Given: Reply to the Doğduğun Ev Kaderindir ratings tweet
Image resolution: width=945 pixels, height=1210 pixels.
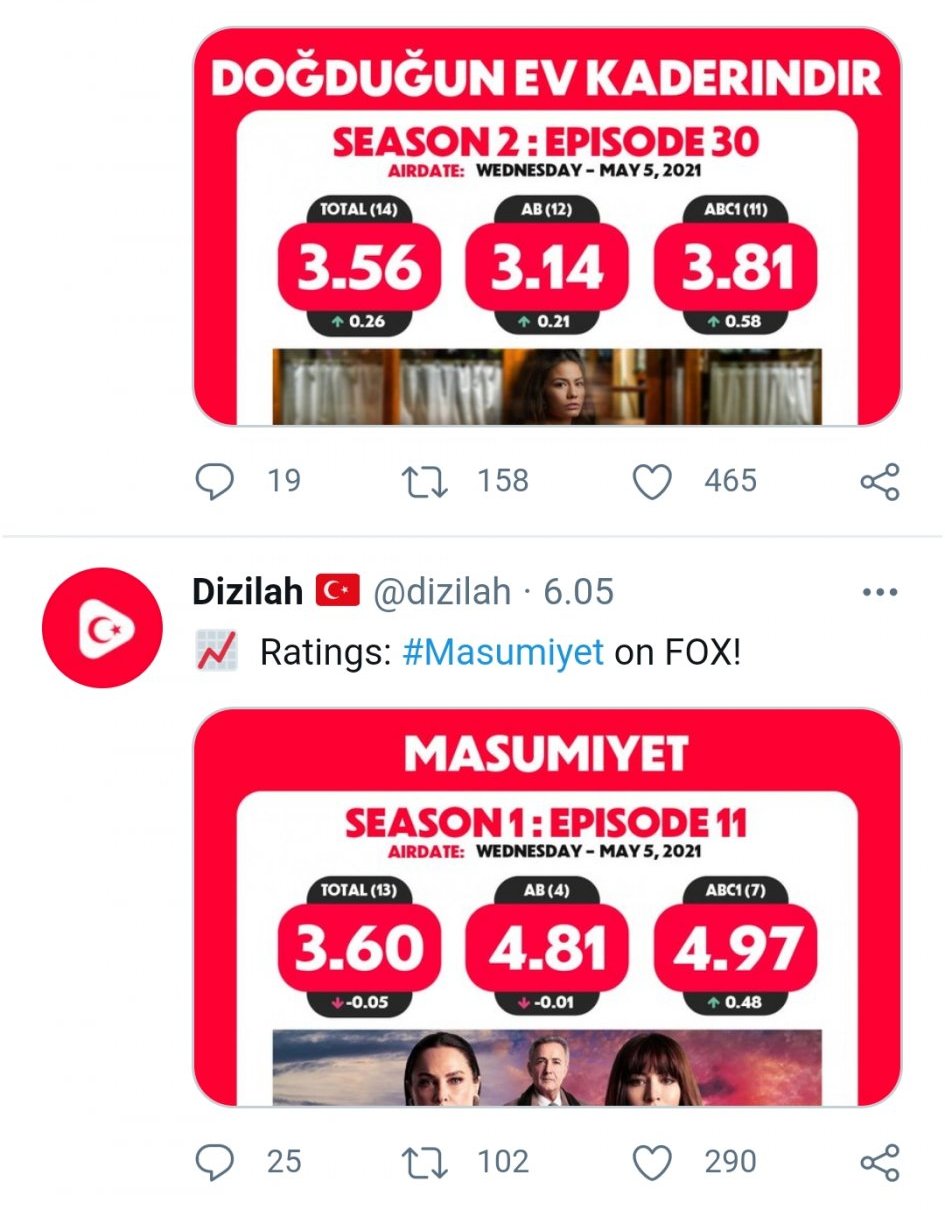Looking at the screenshot, I should 214,481.
